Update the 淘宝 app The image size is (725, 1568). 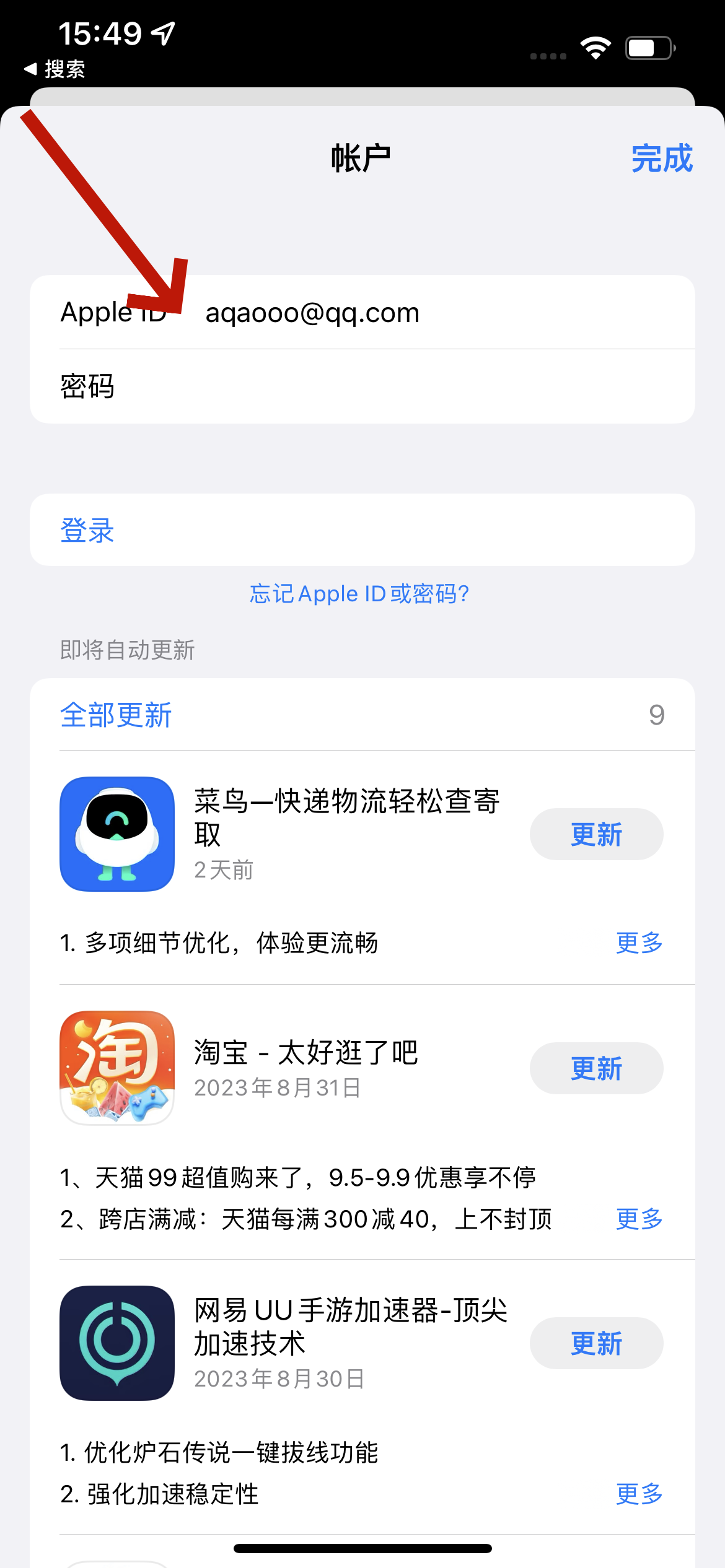pos(596,1068)
